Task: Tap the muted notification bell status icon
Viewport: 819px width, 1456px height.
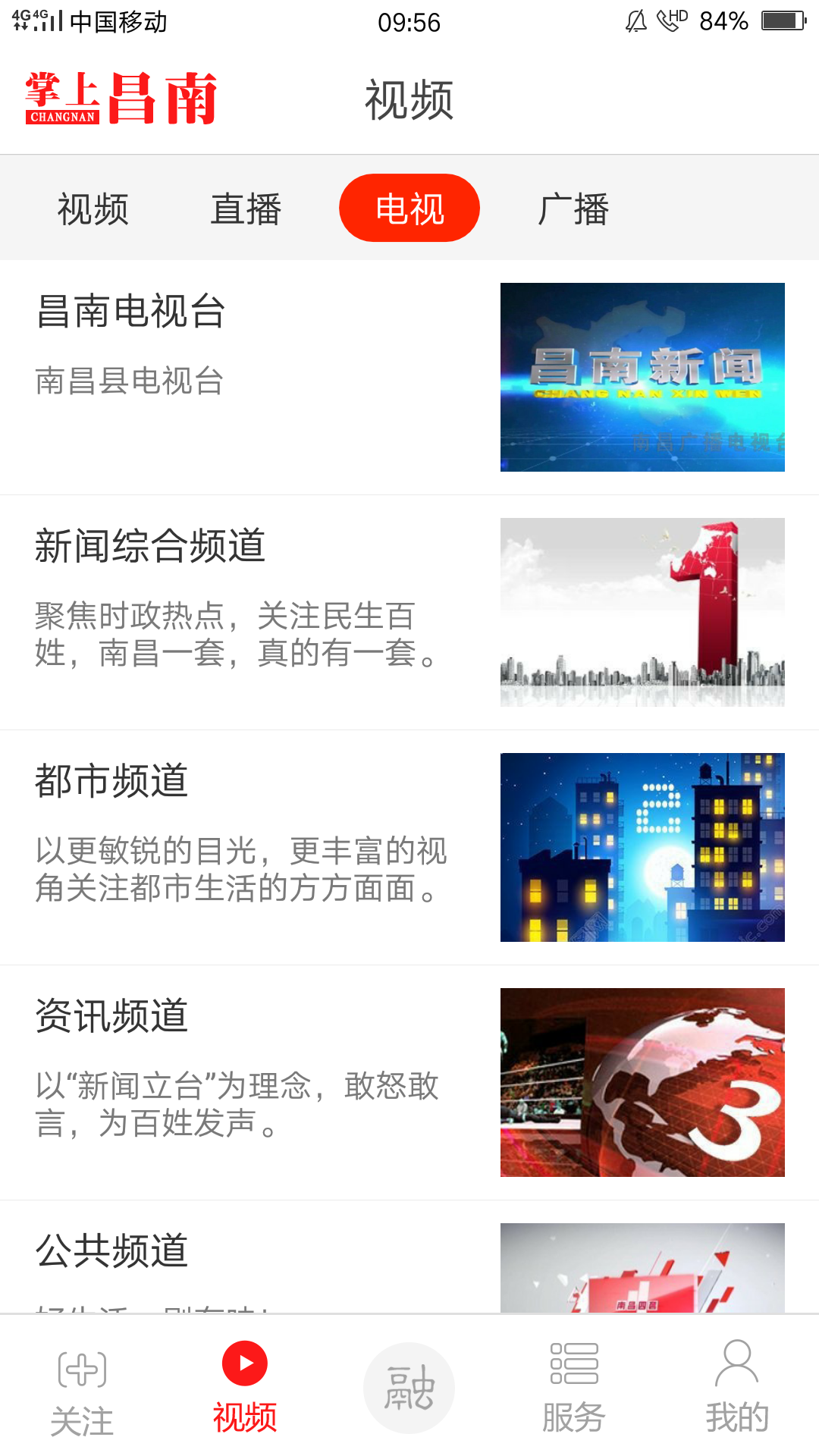Action: click(635, 21)
